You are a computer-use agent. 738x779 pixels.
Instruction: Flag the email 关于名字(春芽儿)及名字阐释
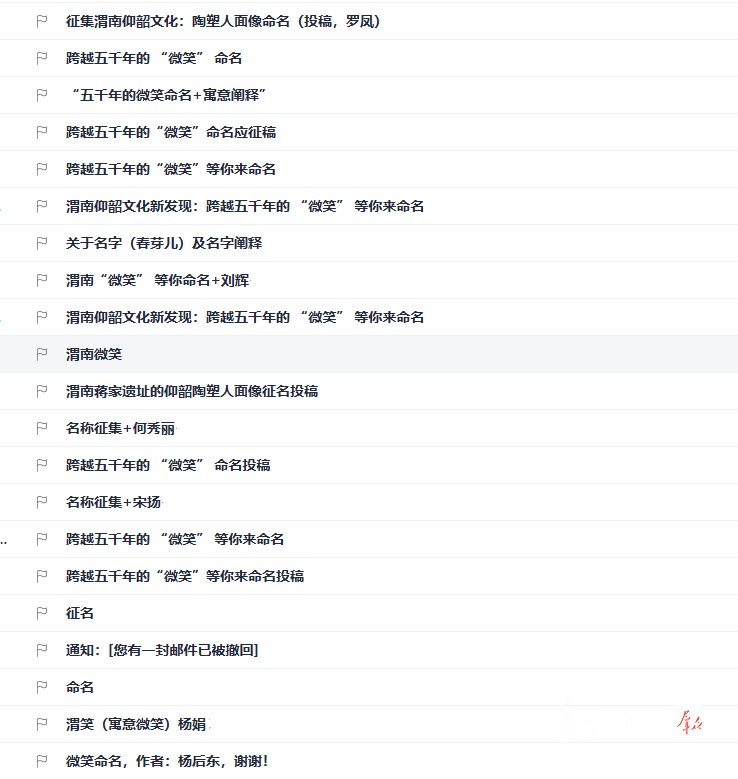point(42,243)
